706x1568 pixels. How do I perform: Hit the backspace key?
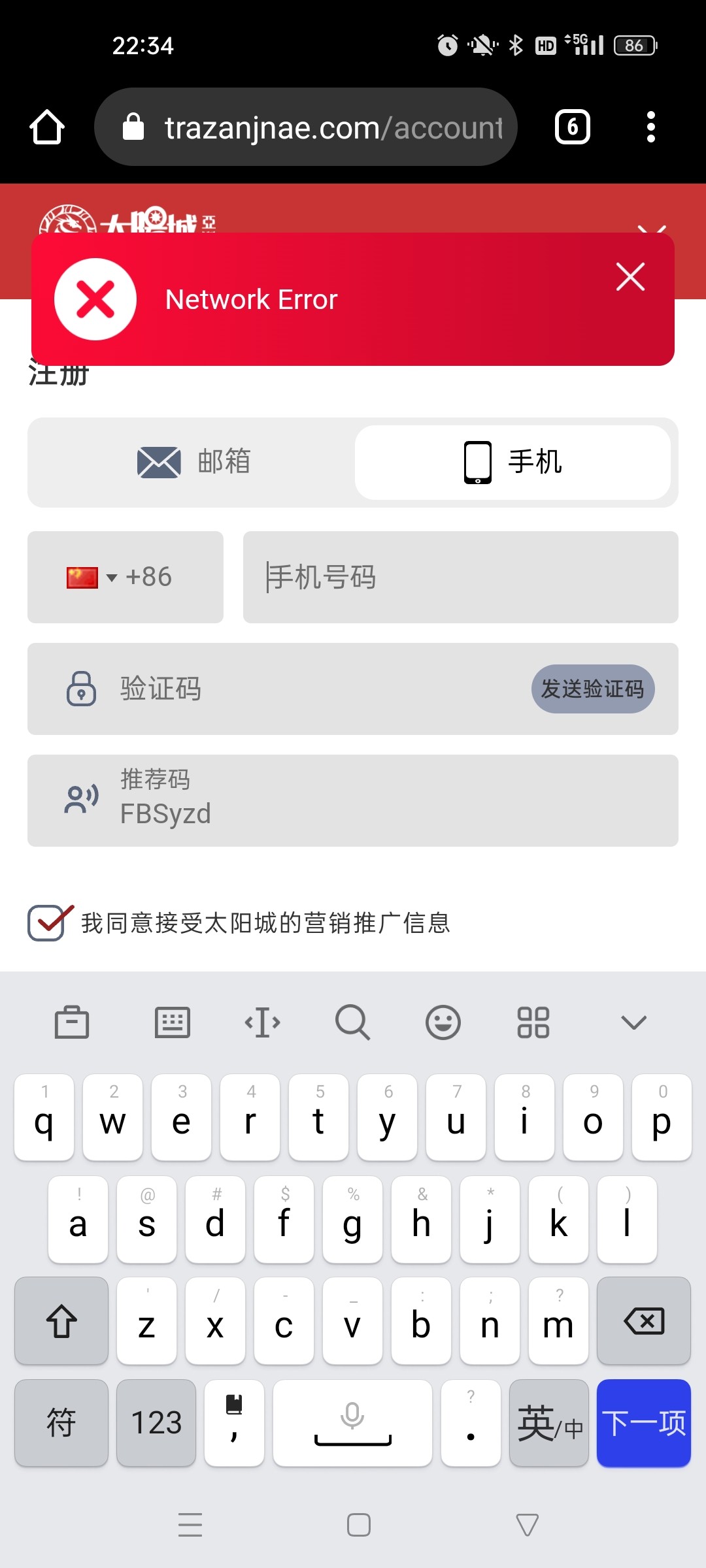[x=643, y=1321]
